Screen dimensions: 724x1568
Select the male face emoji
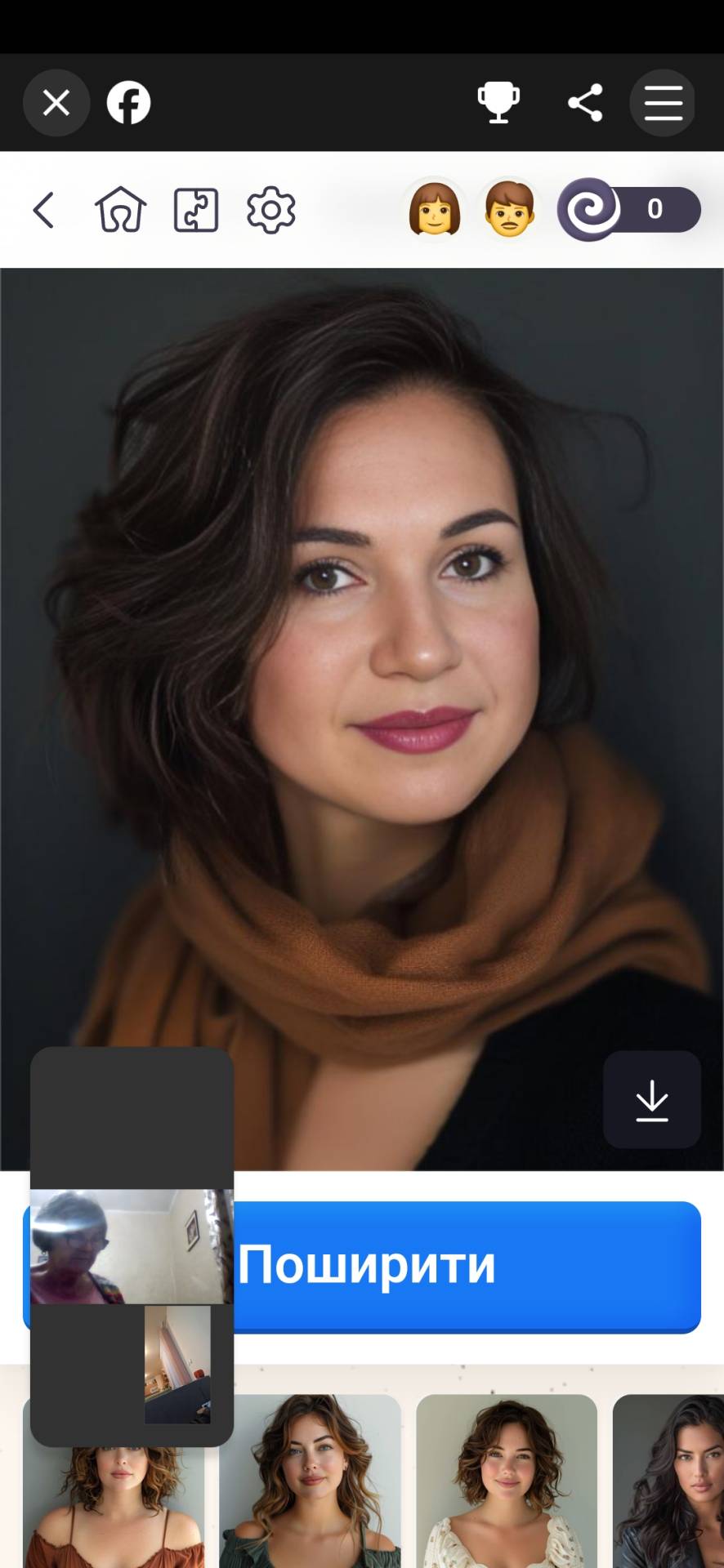pos(509,209)
